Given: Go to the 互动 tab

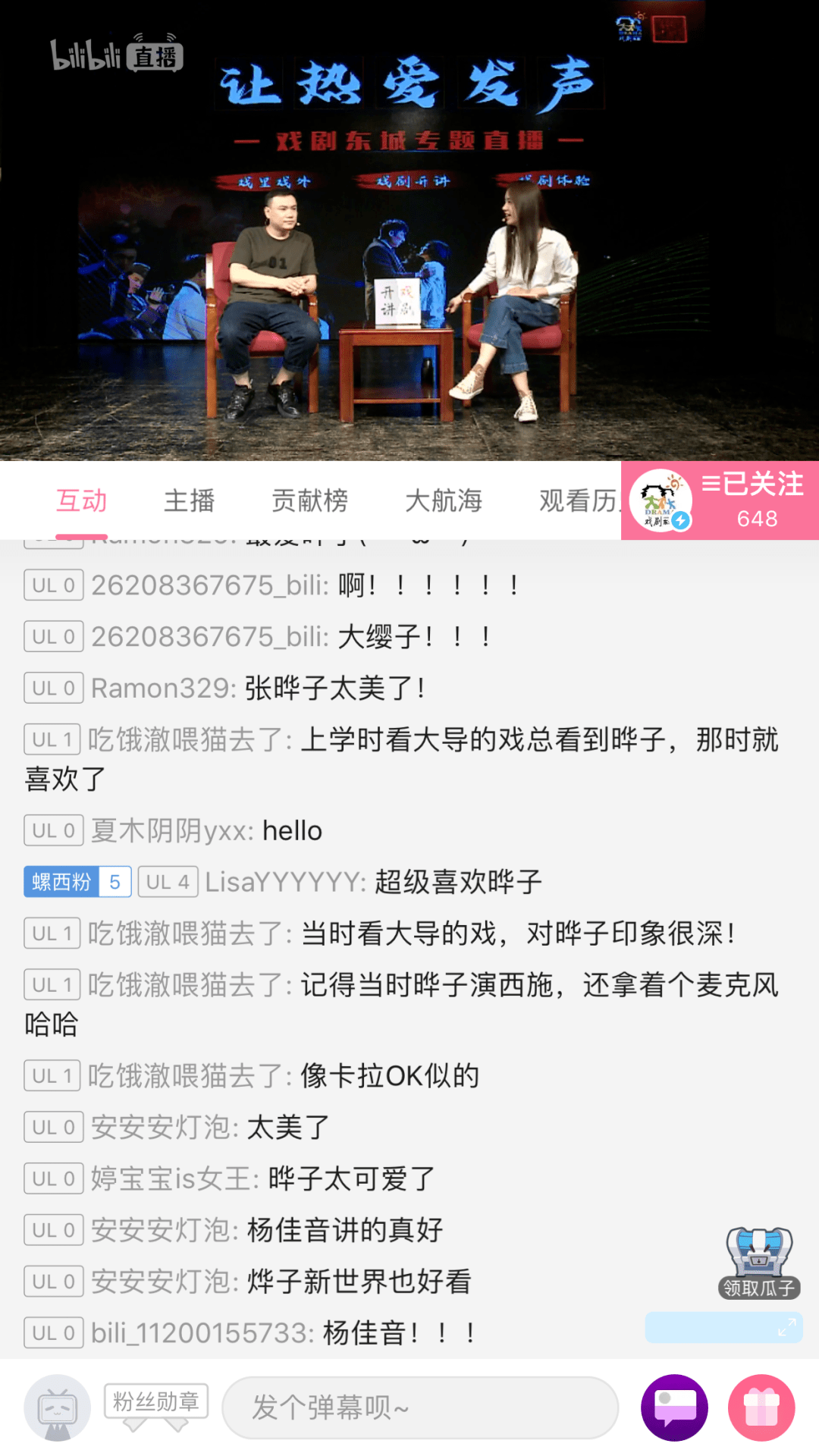Looking at the screenshot, I should (81, 500).
